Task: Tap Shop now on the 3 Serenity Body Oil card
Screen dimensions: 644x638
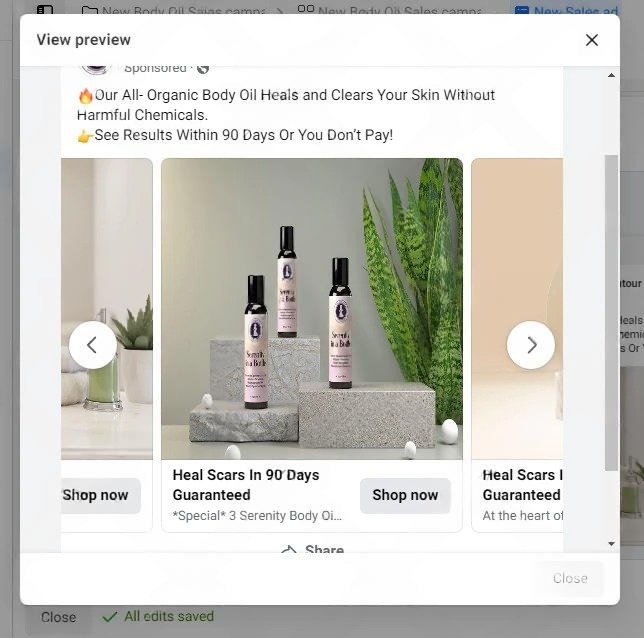Action: [405, 495]
